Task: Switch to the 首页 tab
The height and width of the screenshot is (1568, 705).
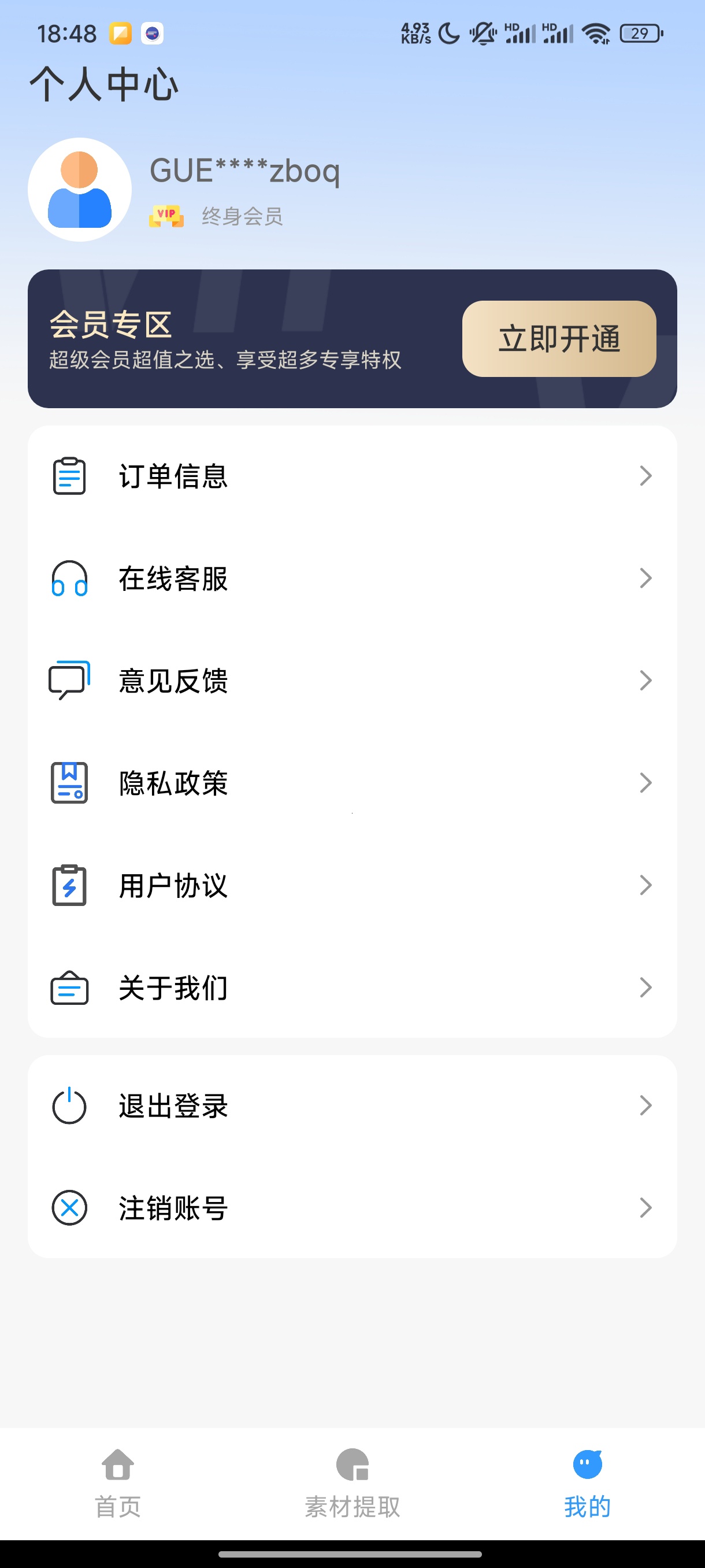Action: tap(117, 1491)
